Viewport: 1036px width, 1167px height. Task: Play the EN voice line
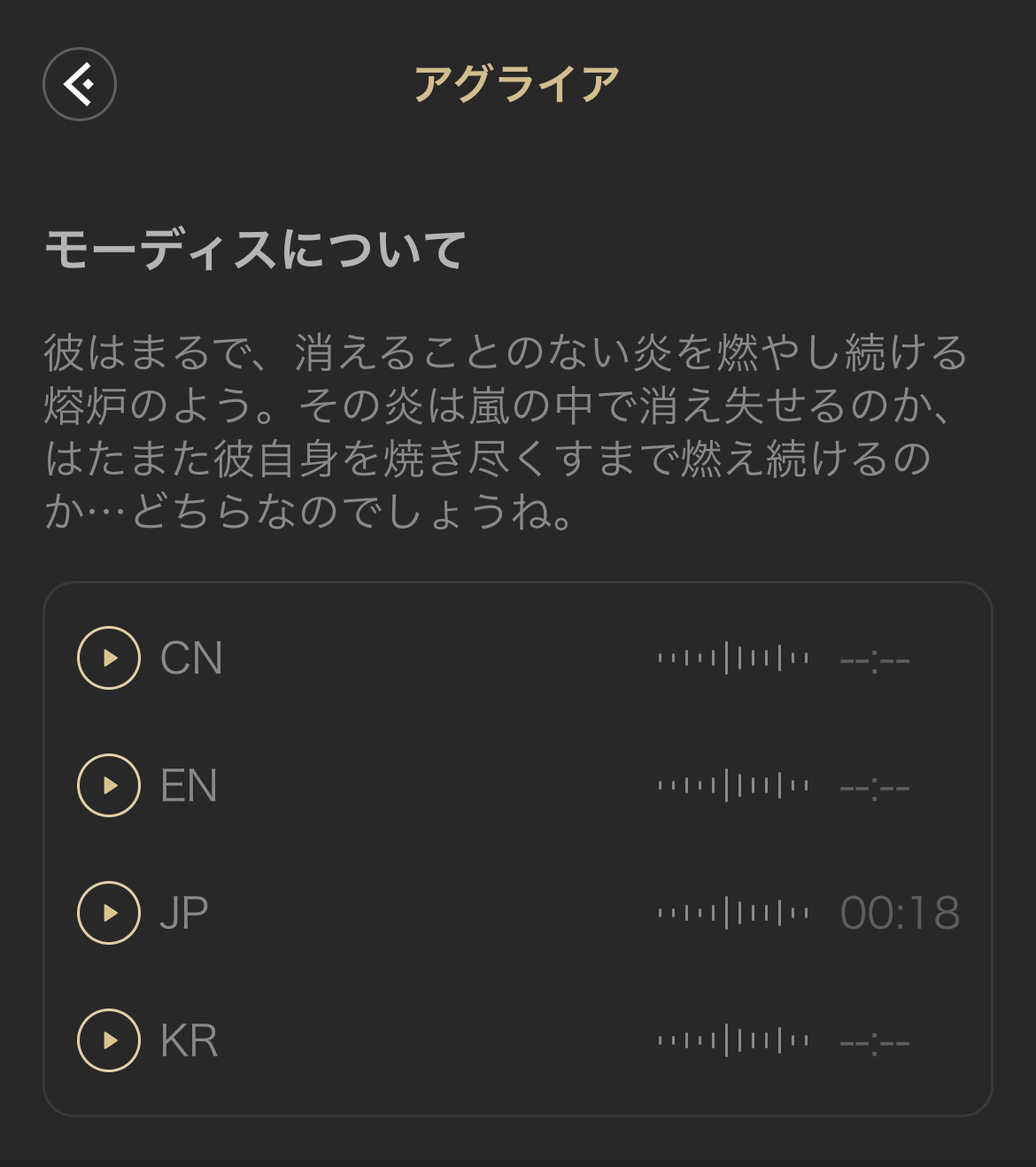point(109,785)
